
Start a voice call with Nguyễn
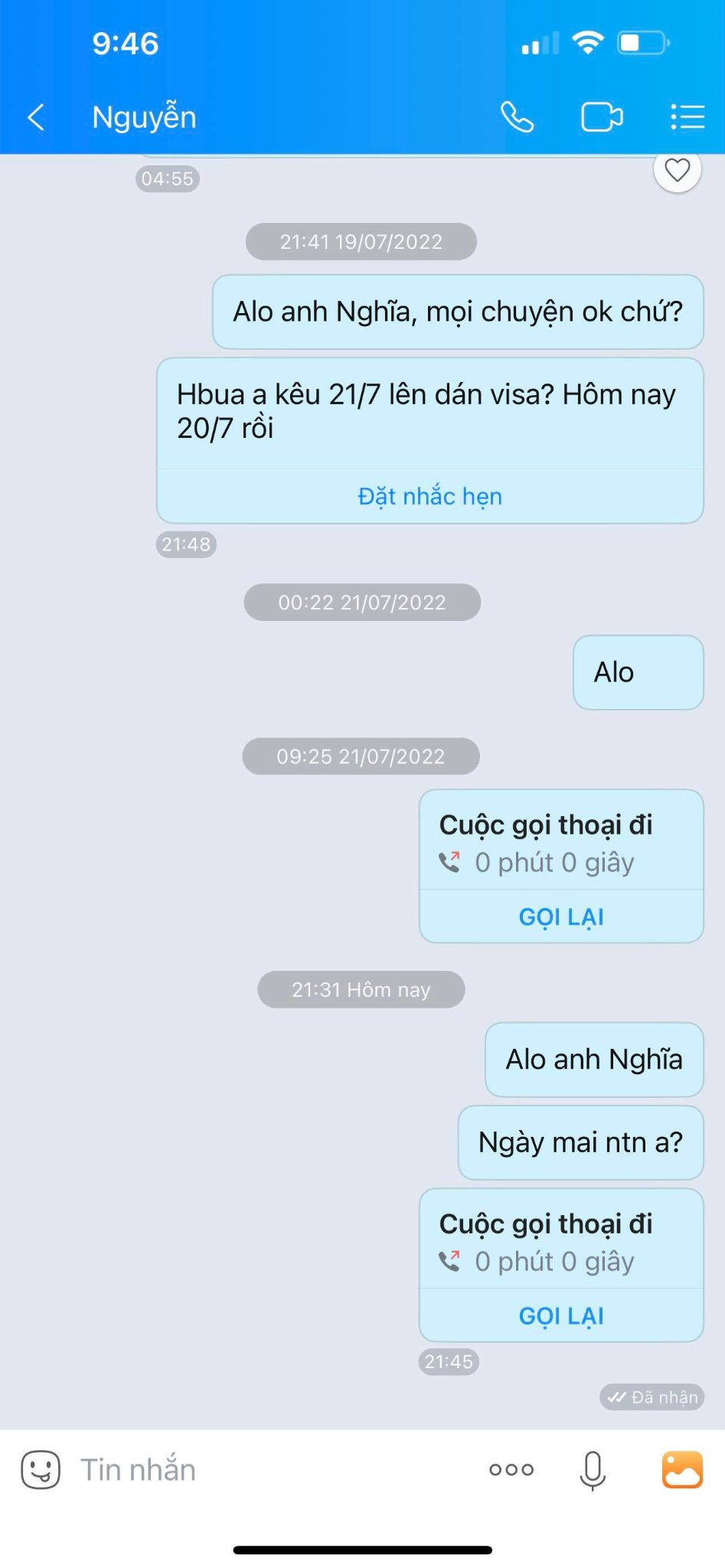(x=517, y=117)
